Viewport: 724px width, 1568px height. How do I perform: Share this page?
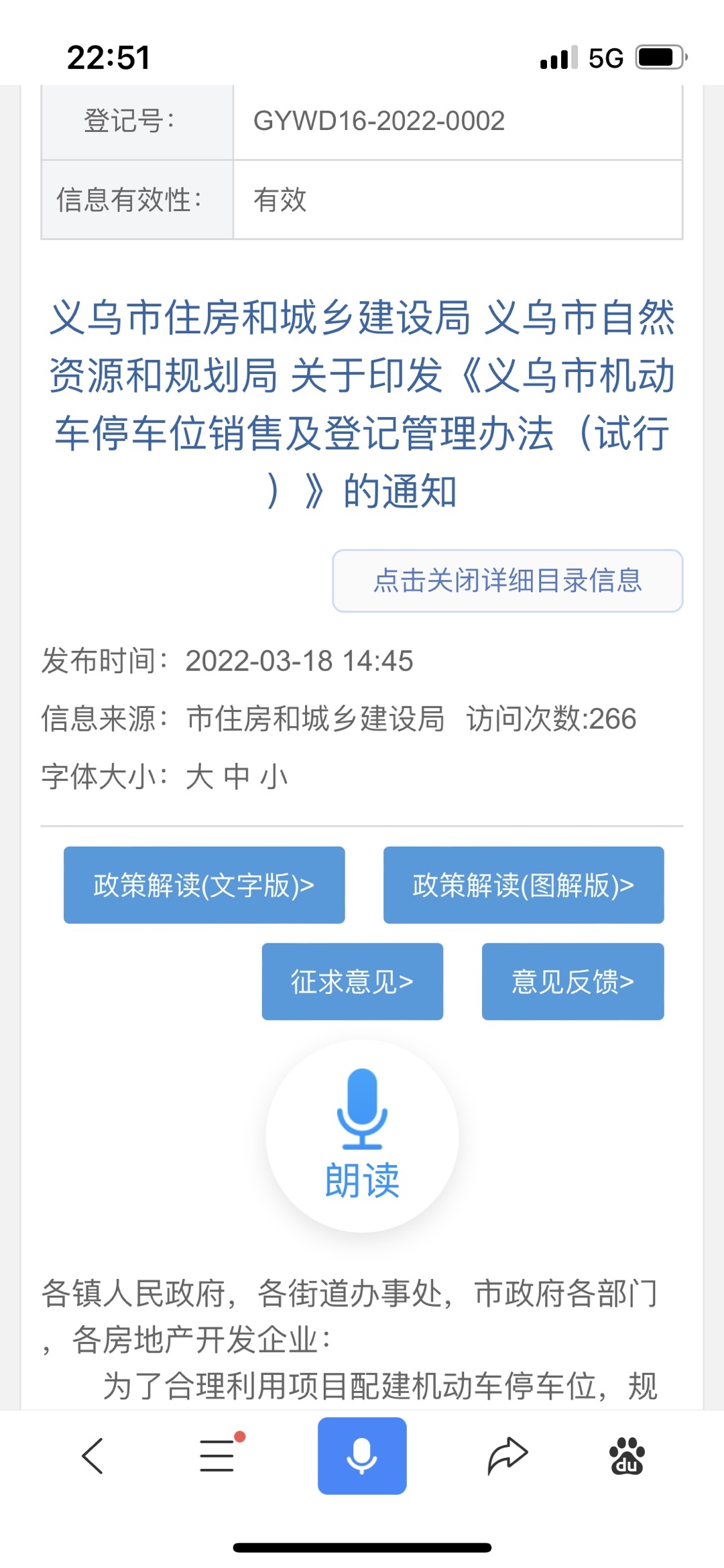(507, 1456)
